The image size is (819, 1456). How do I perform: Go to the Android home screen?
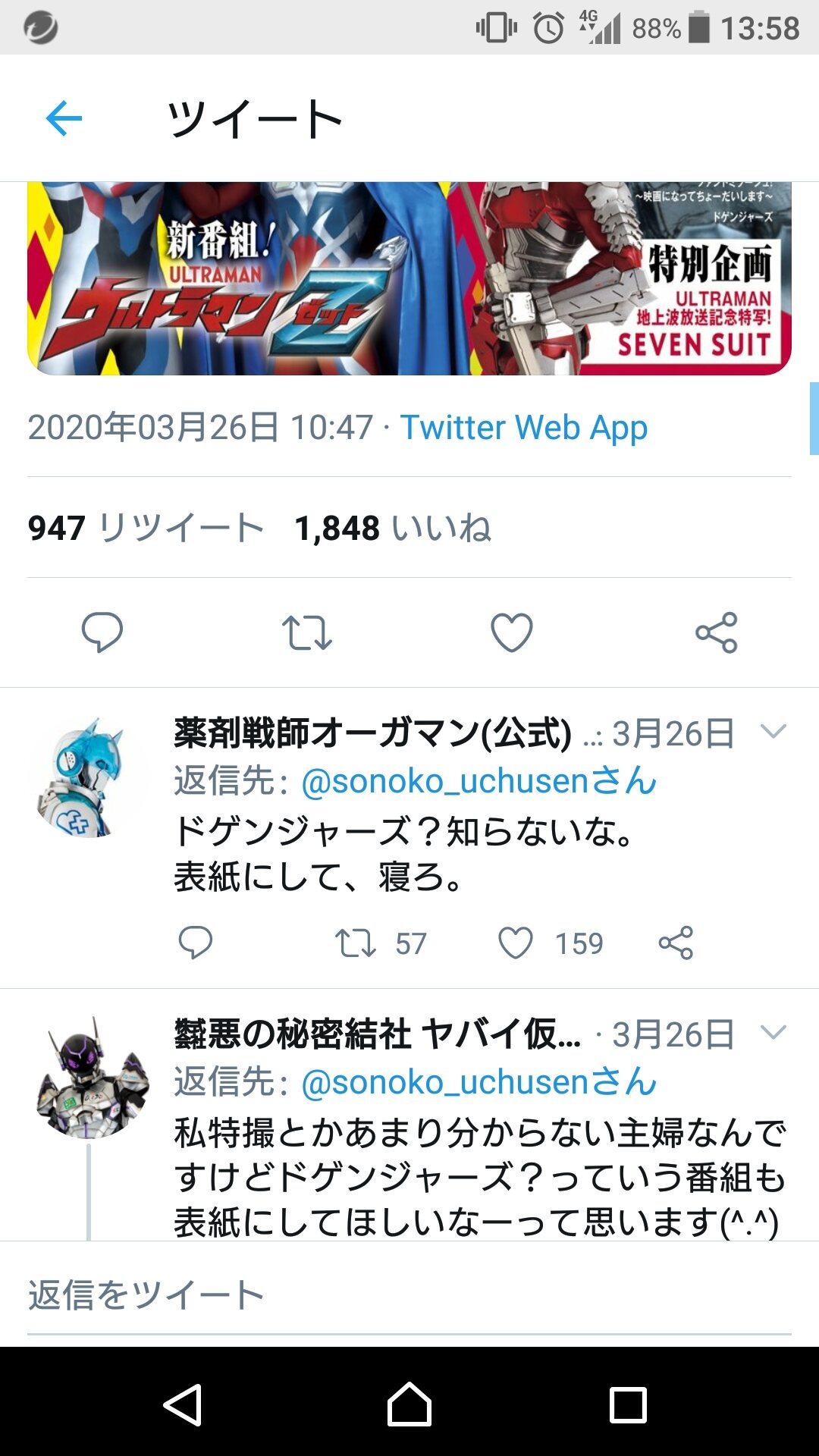tap(409, 1404)
